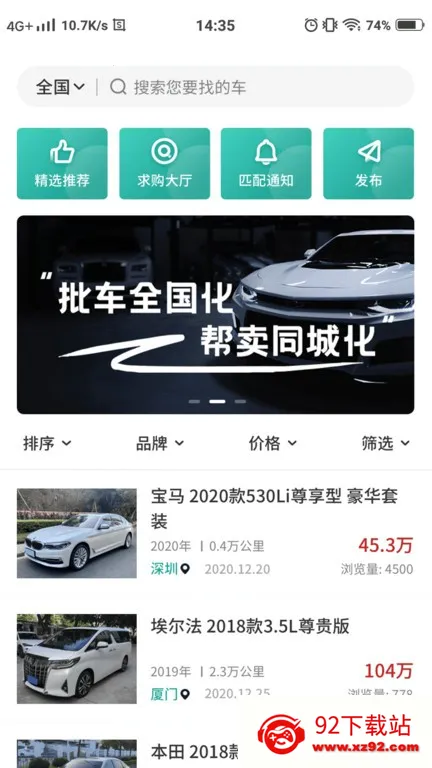Viewport: 432px width, 768px height.
Task: Tap 发布 to publish a listing
Action: click(368, 164)
